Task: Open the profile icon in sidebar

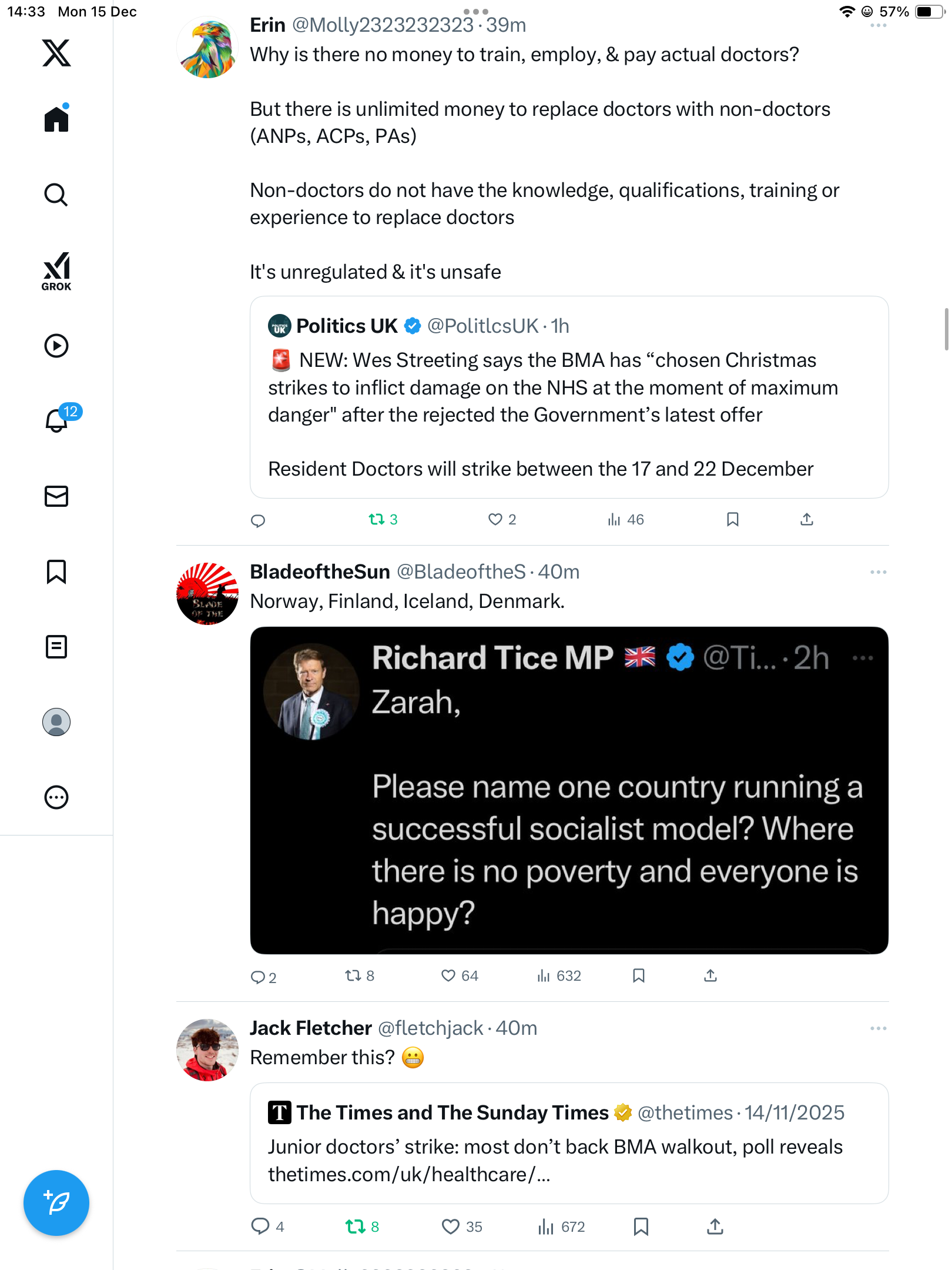Action: (56, 722)
